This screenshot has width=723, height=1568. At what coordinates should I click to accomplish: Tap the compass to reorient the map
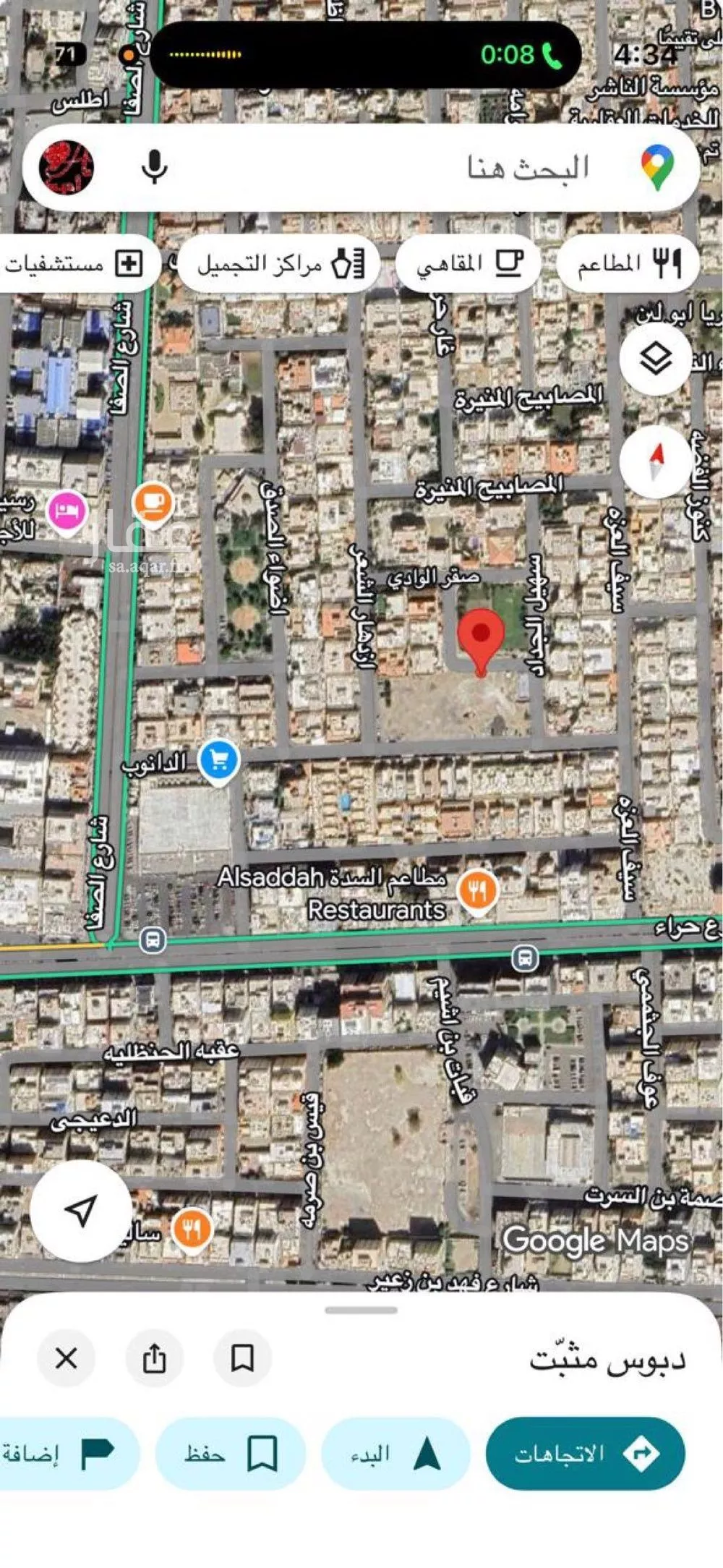click(656, 463)
